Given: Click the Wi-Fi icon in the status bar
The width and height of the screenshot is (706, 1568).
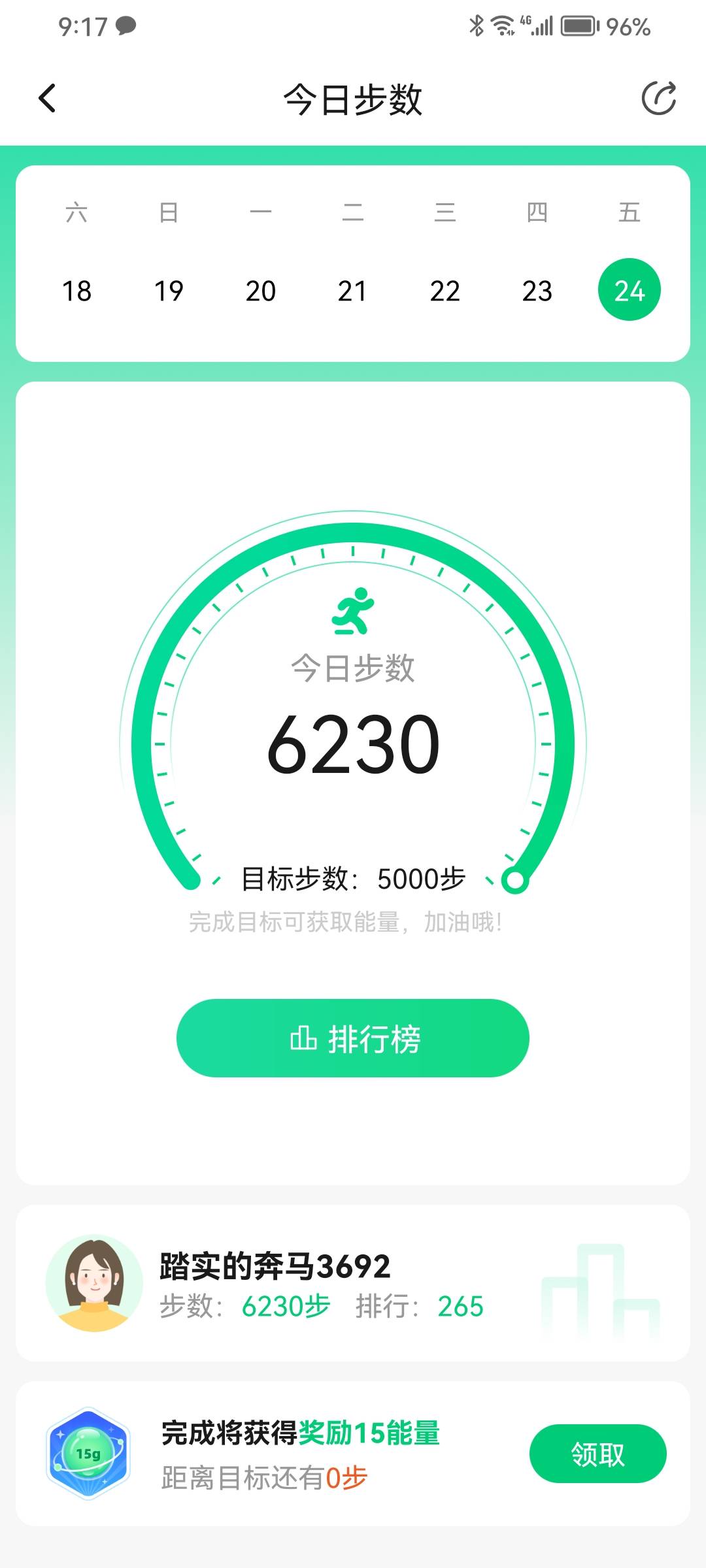Looking at the screenshot, I should pyautogui.click(x=503, y=25).
